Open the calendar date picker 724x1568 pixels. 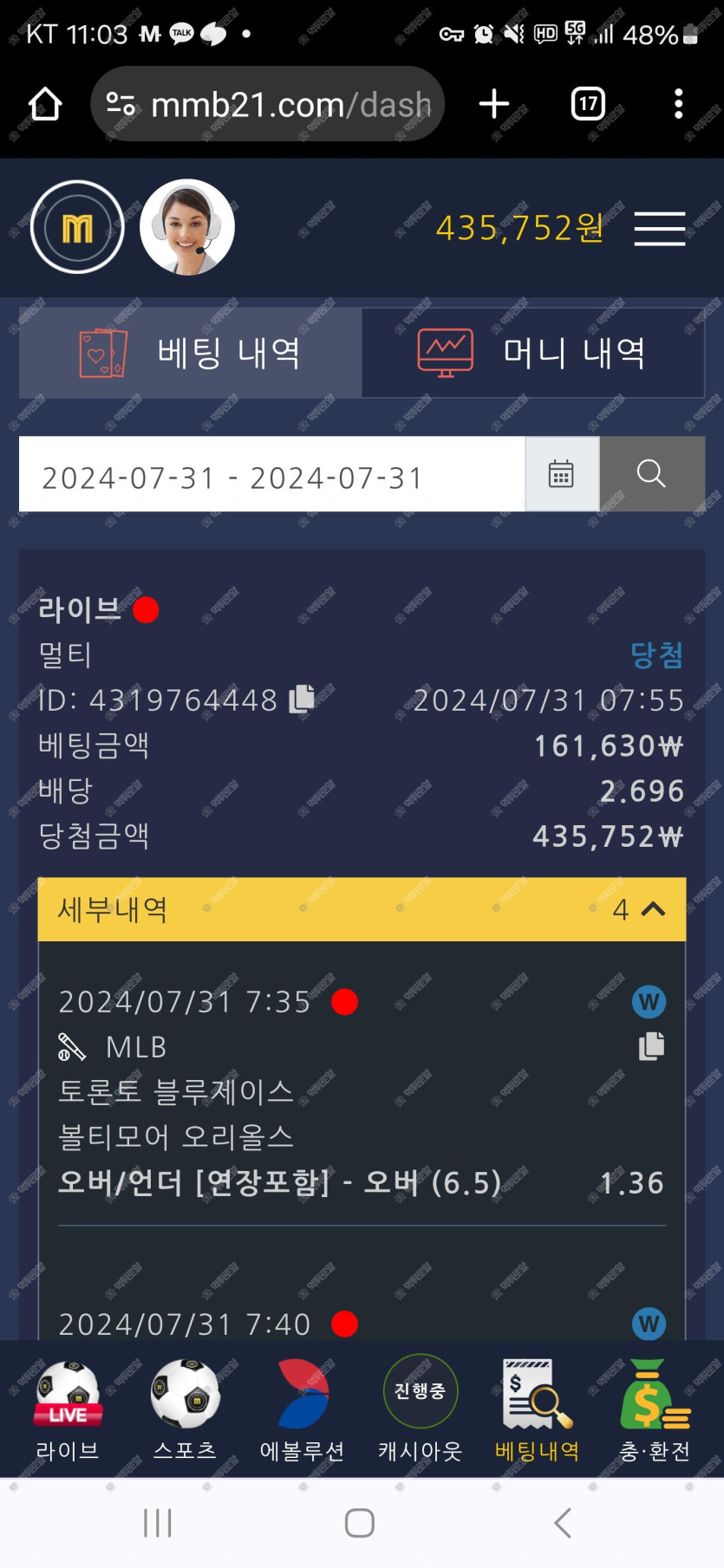point(562,474)
